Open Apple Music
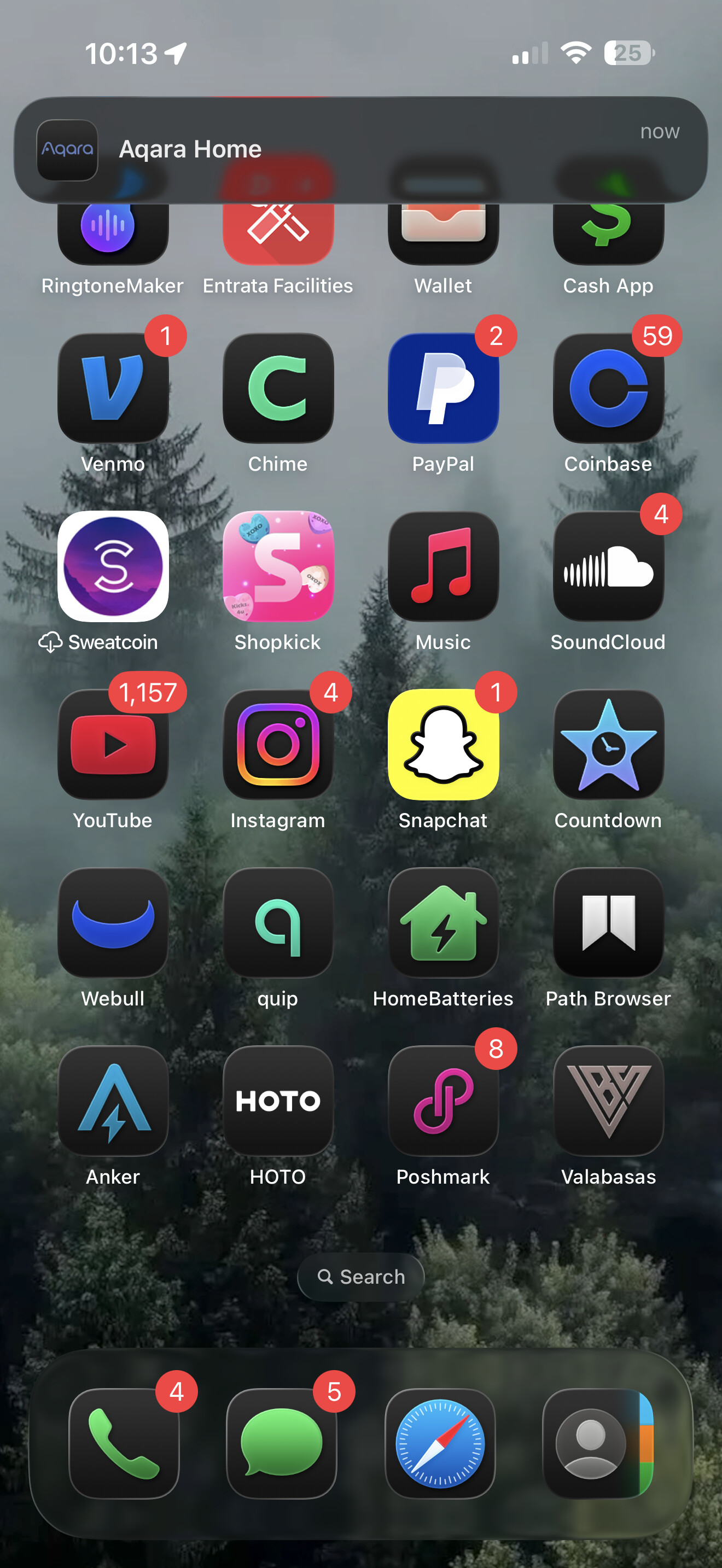 [443, 566]
